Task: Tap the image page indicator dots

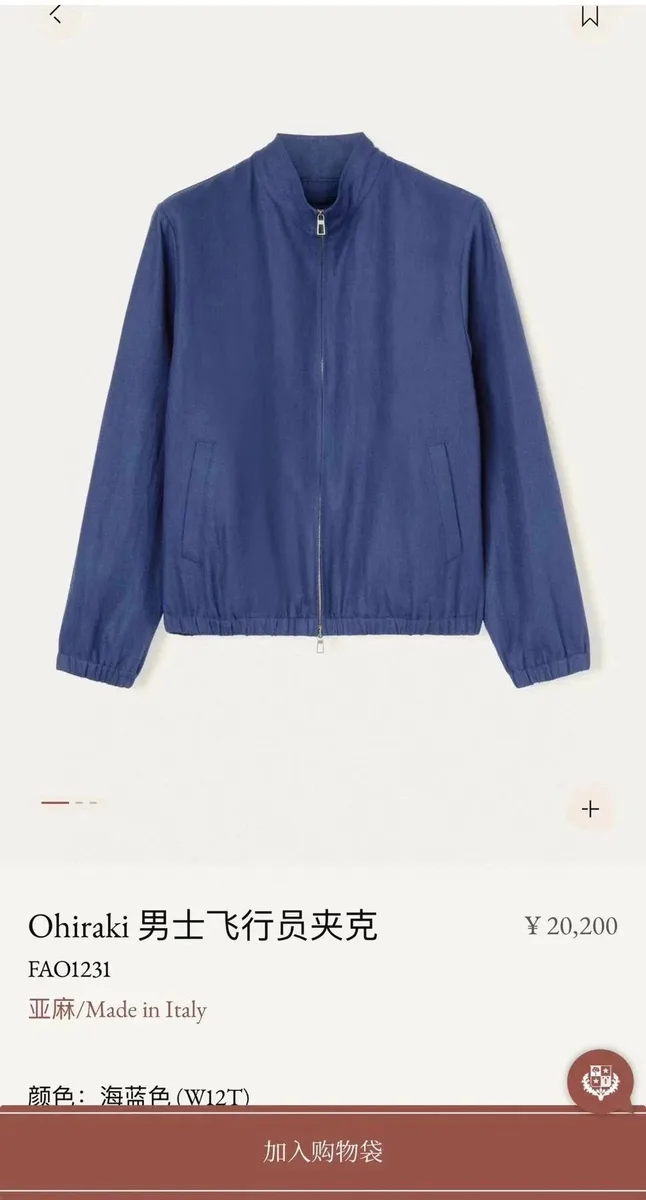Action: (69, 802)
